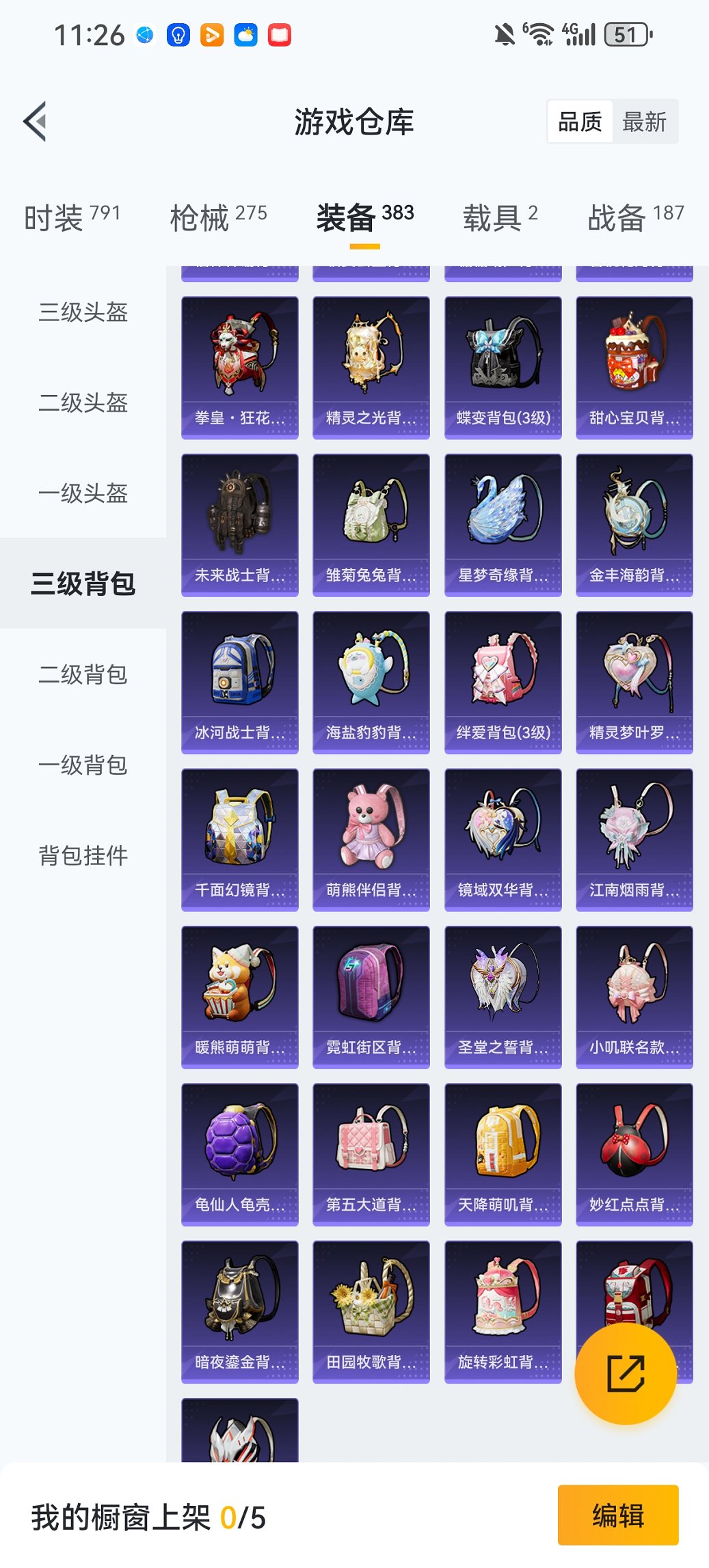The image size is (709, 1568).
Task: Tap the lightbulb app icon in status bar
Action: 178,36
